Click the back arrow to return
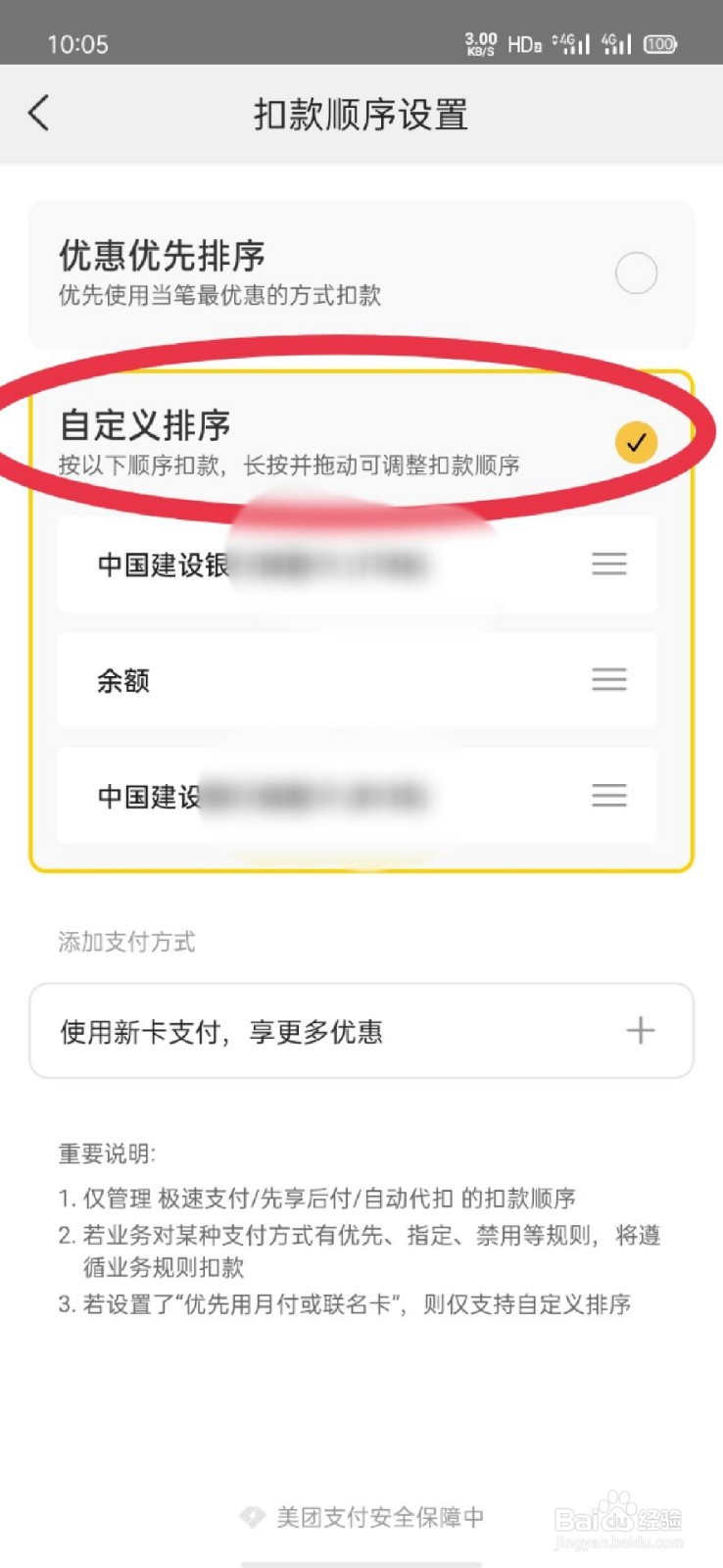 [x=38, y=113]
